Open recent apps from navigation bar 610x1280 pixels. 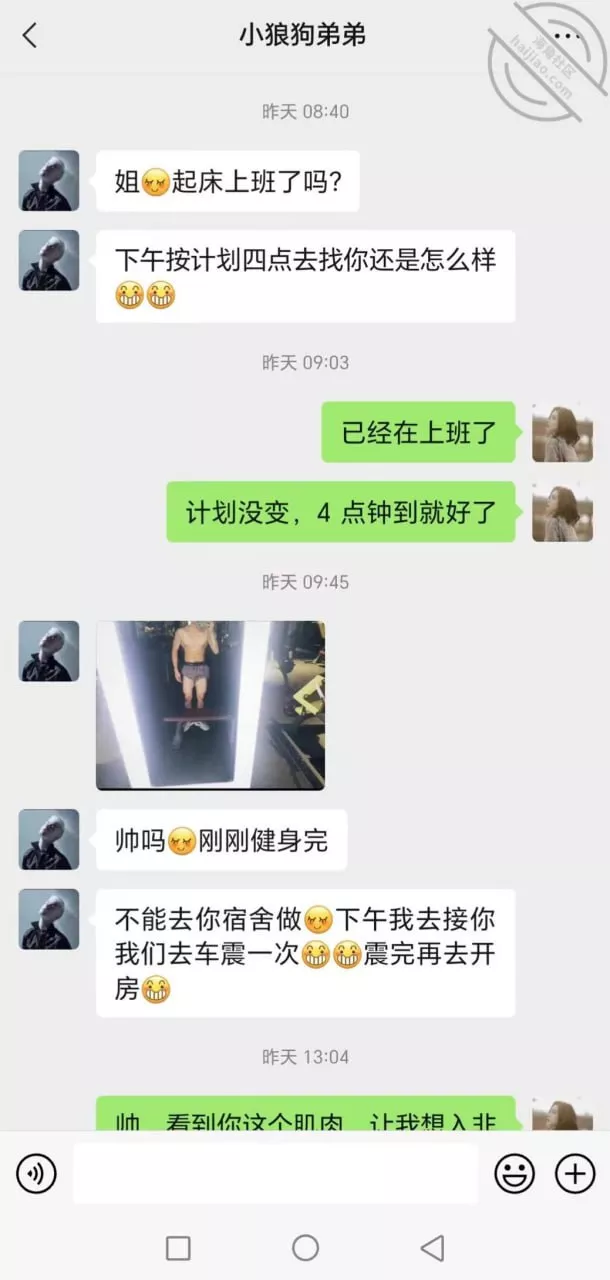178,1247
